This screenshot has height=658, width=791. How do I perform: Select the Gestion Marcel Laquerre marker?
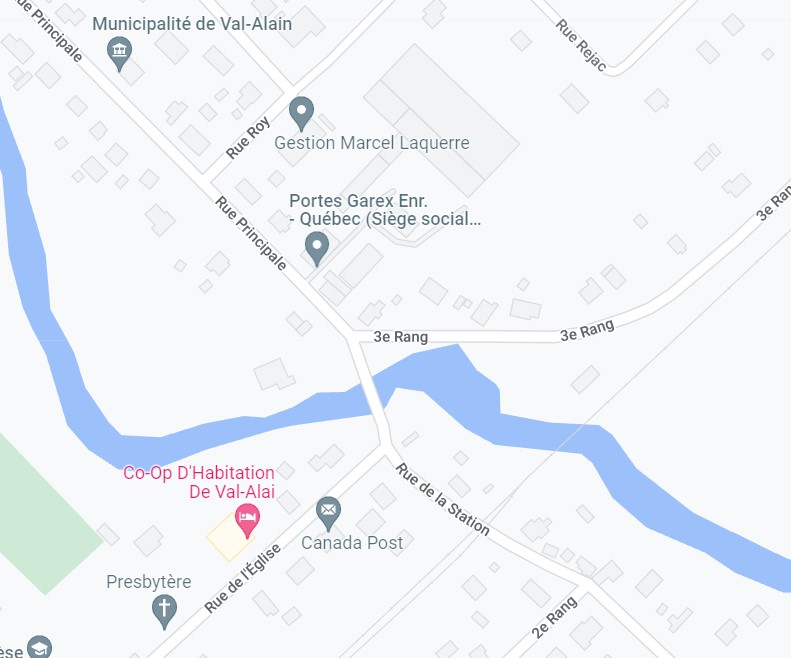coord(301,111)
